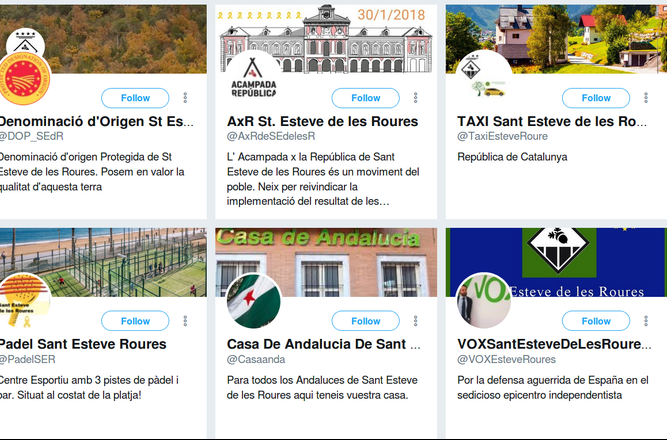Viewport: 667px width, 440px height.
Task: Follow AxR St. Esteve de les Roures
Action: [x=365, y=98]
